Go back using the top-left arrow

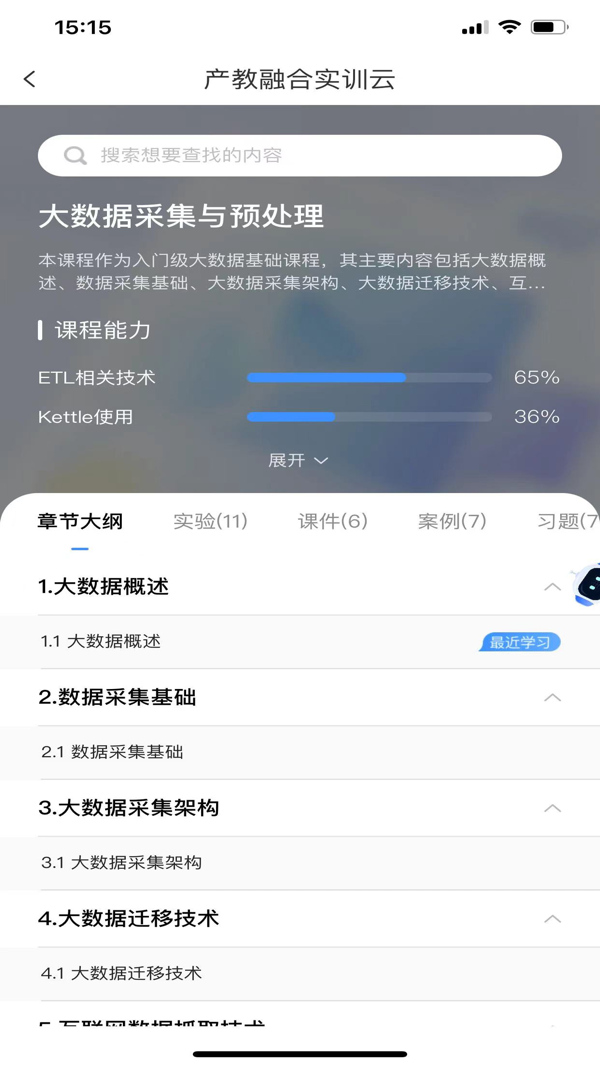pos(30,79)
